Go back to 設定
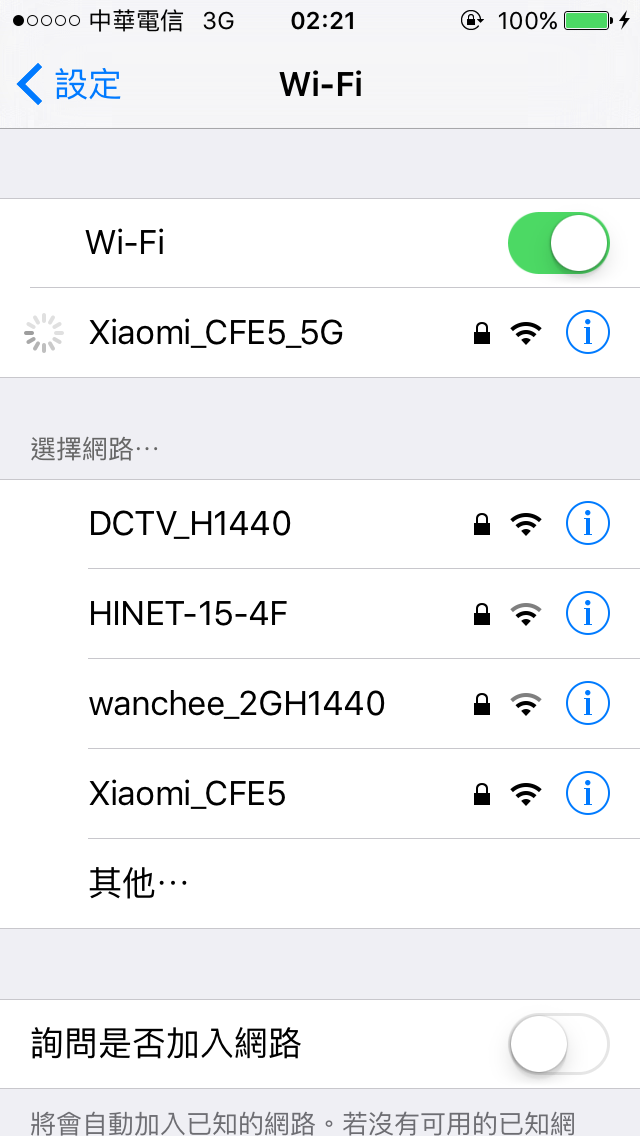The width and height of the screenshot is (640, 1136). click(x=68, y=85)
